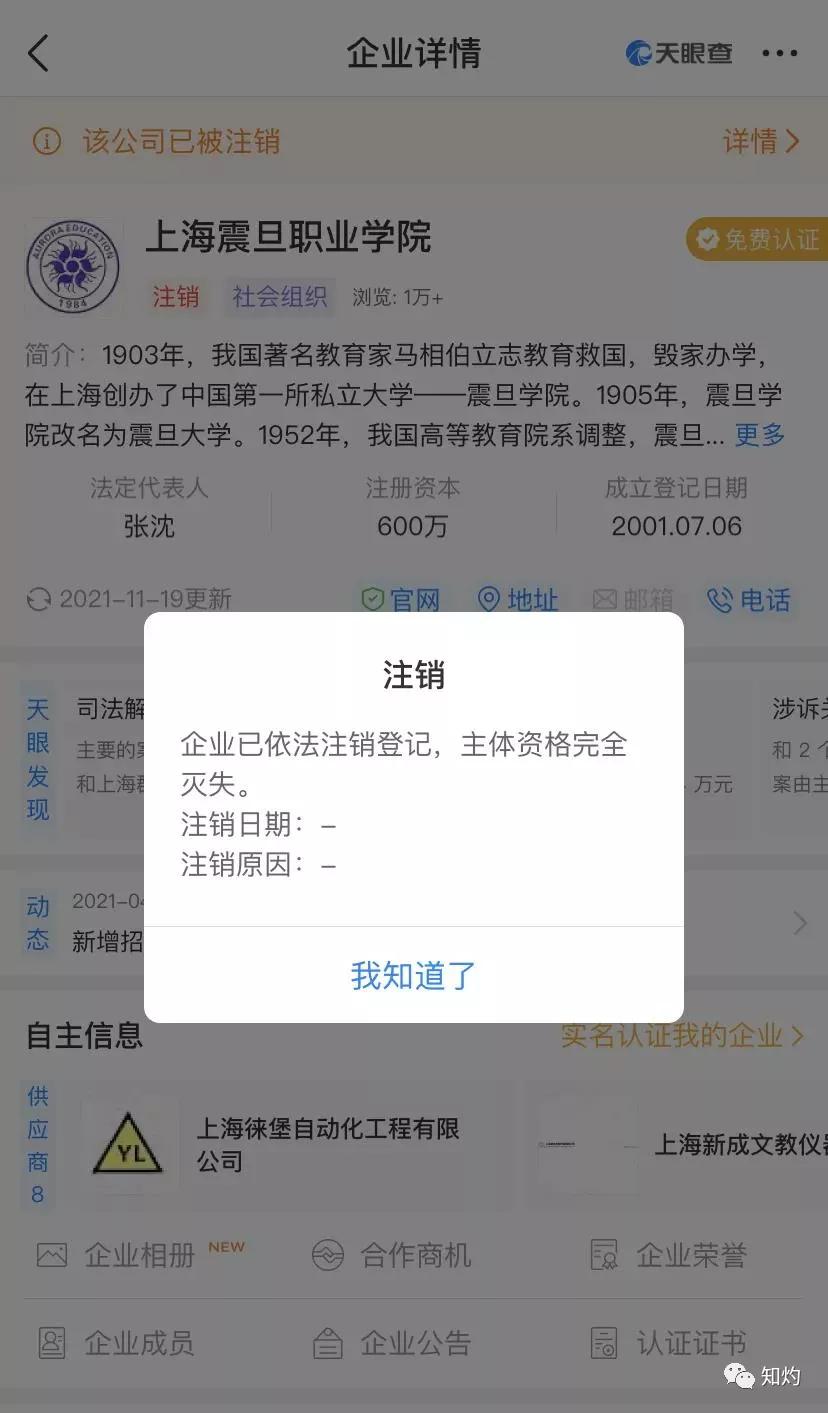Expand the 动态 news row chevron

pyautogui.click(x=799, y=922)
